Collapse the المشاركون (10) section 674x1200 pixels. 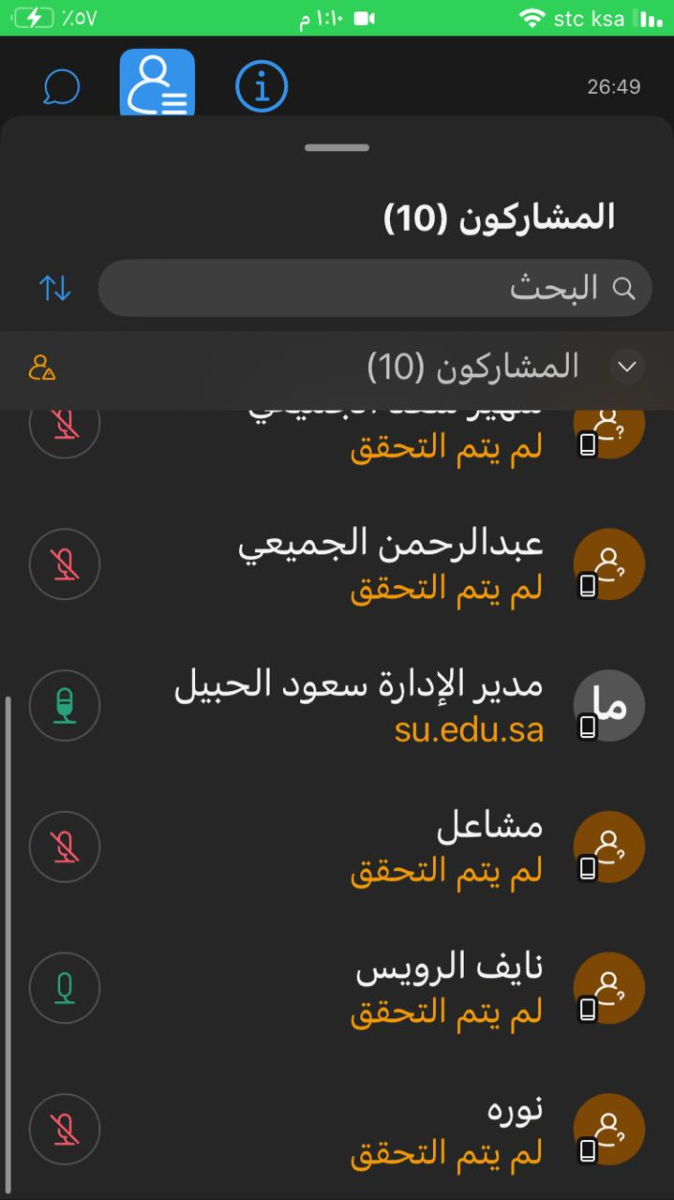[627, 367]
